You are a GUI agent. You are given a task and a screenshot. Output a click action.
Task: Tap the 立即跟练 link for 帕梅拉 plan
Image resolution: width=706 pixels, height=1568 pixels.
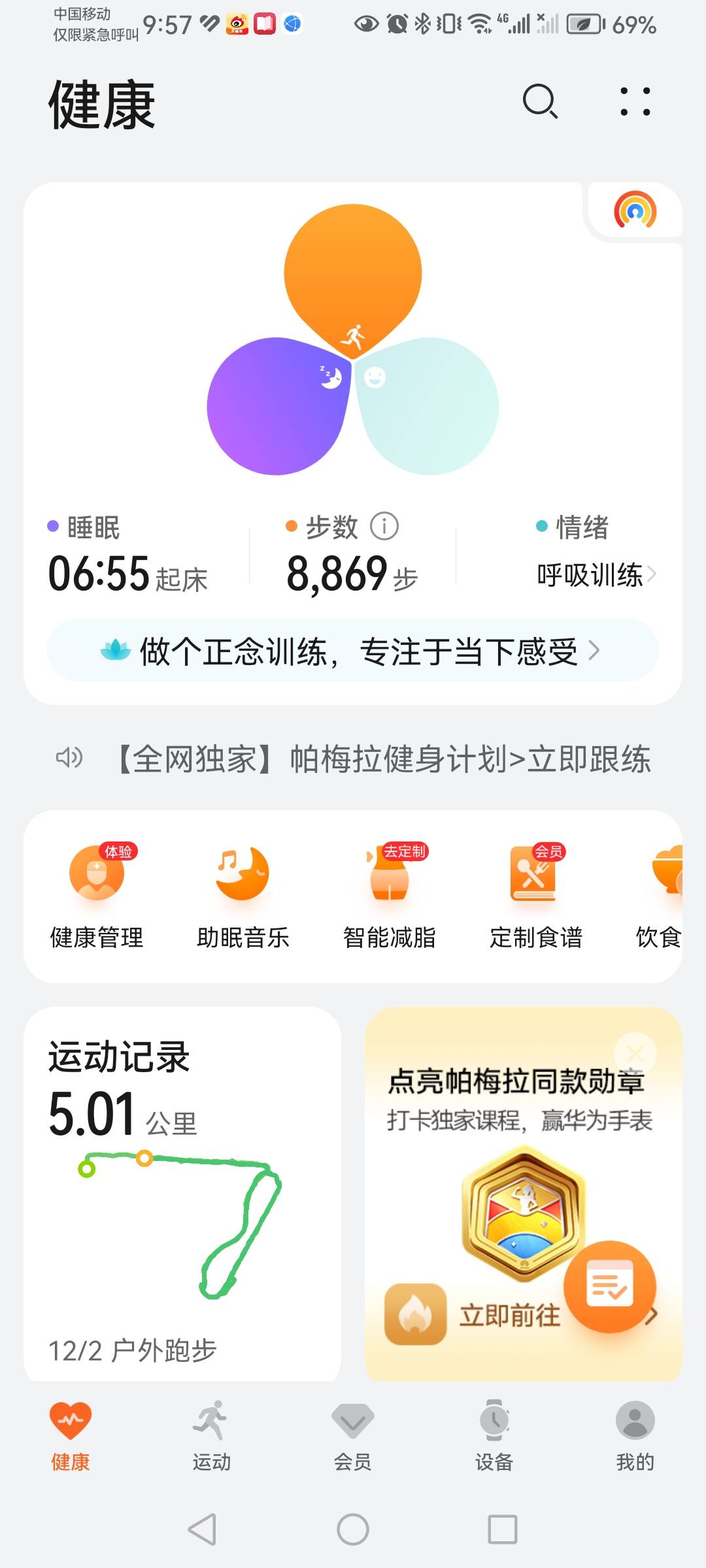[588, 758]
